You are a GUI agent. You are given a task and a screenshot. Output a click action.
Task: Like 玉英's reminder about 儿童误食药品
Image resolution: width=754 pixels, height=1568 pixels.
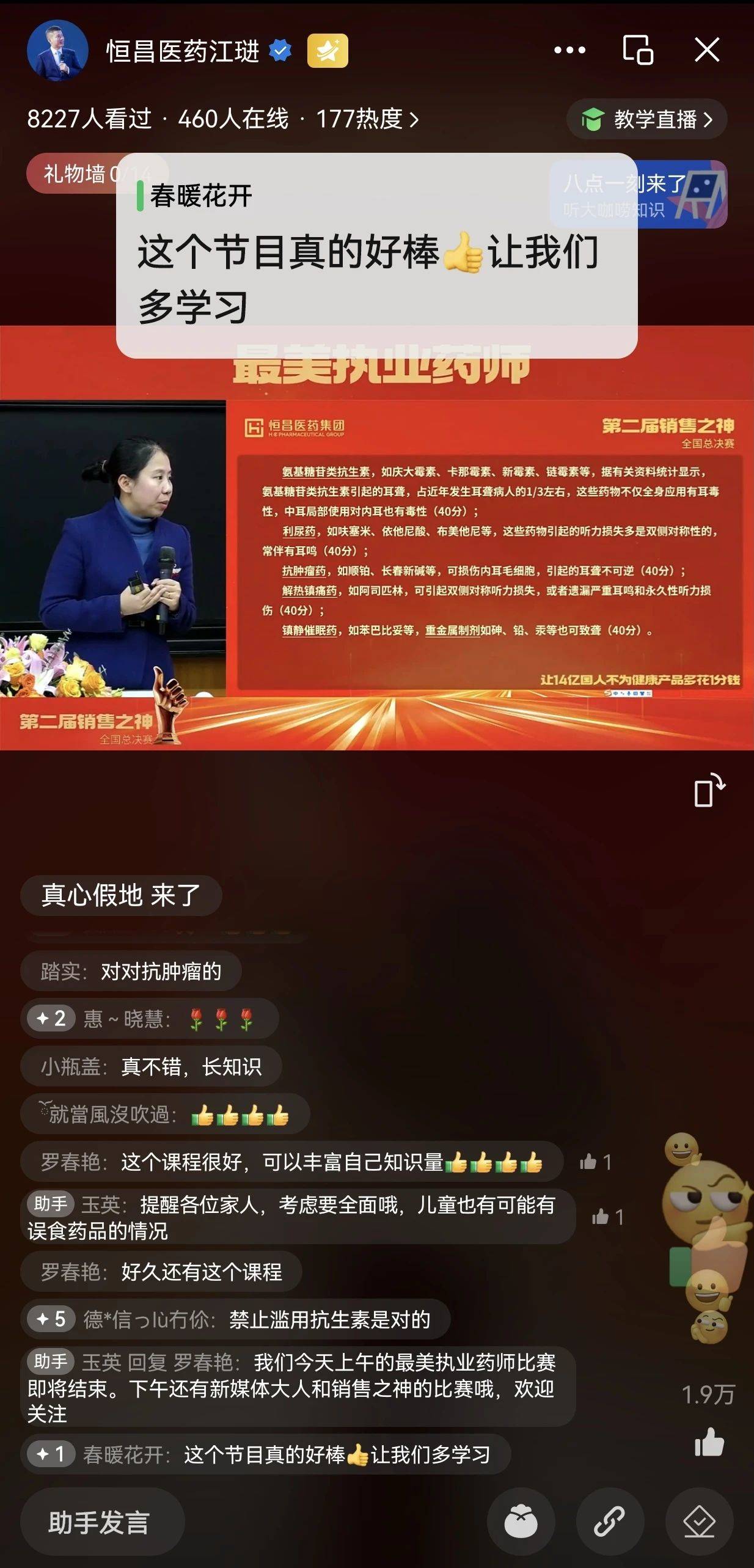(x=608, y=1217)
